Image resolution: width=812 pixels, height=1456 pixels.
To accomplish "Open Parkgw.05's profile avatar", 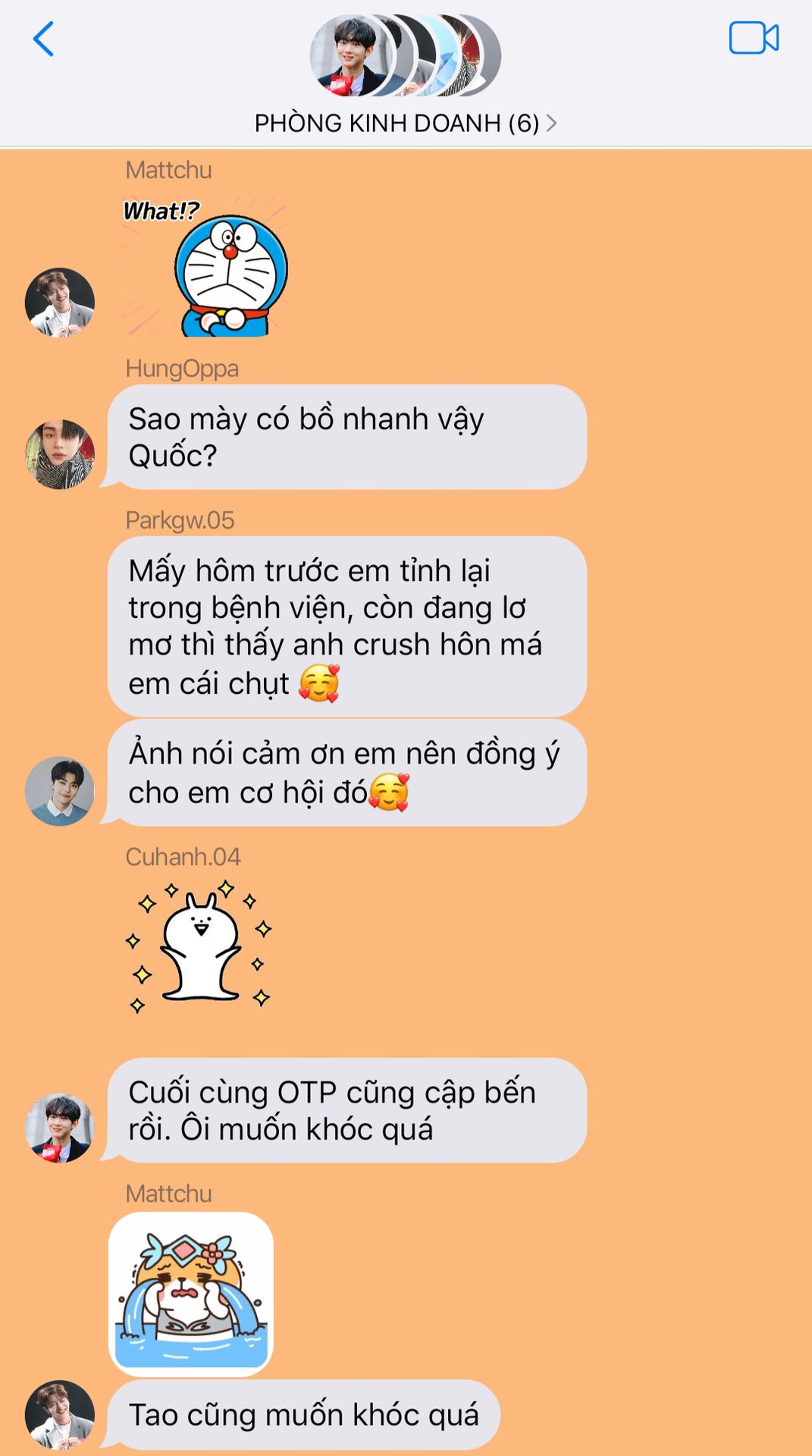I will [60, 790].
